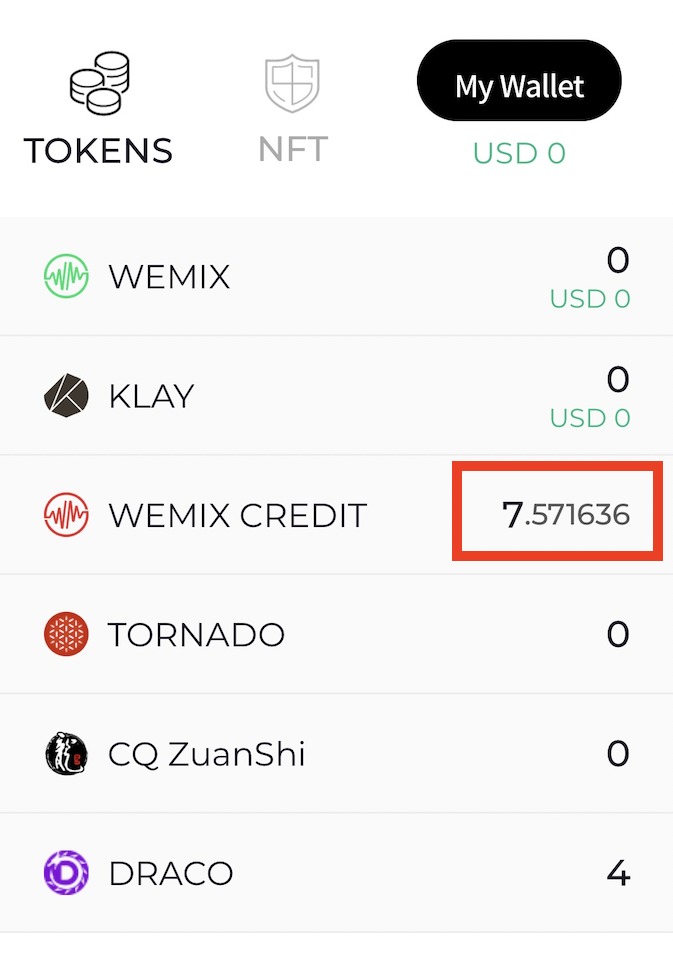The width and height of the screenshot is (673, 975).
Task: Open the WEMIX token row
Action: pyautogui.click(x=336, y=277)
